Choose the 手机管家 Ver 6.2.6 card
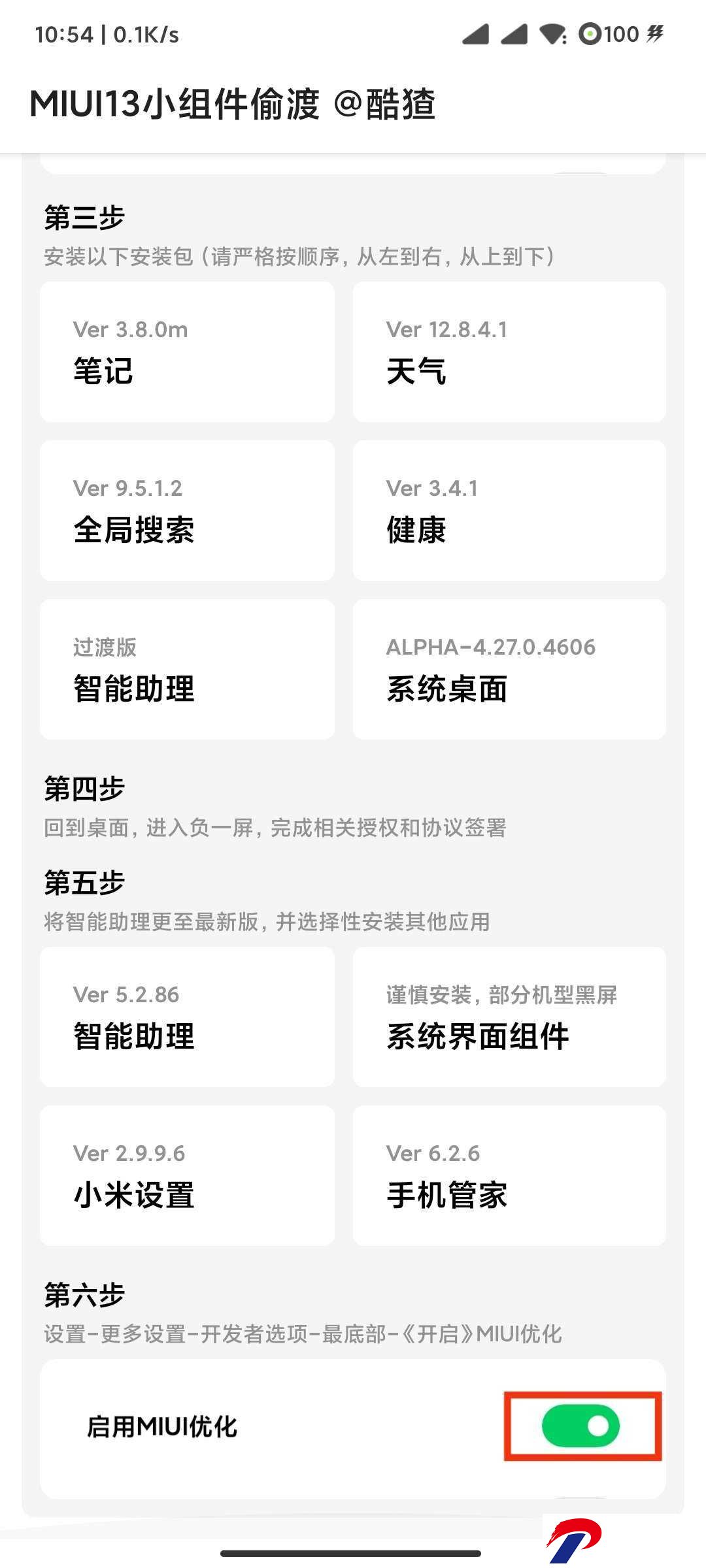 (509, 1176)
